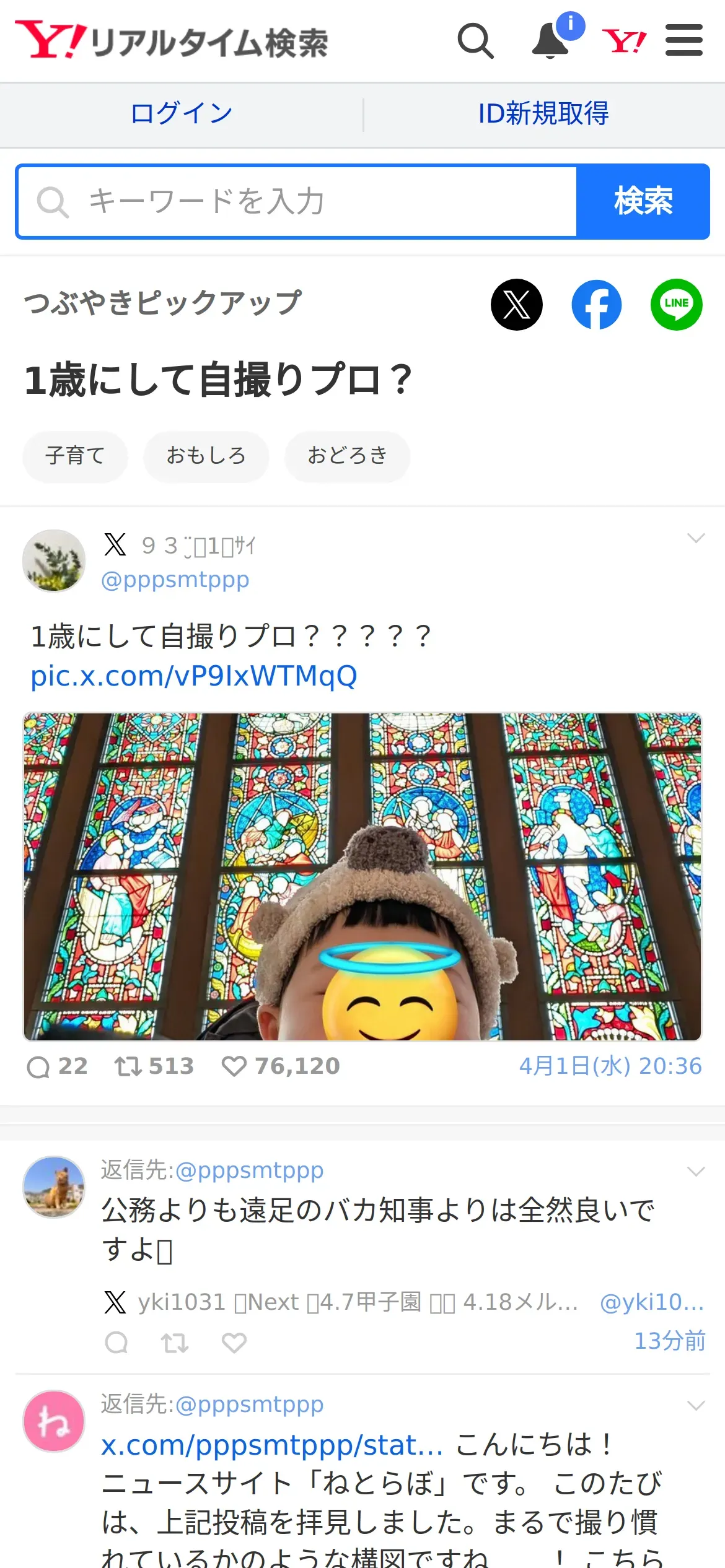Screen dimensions: 725x1568
Task: Share this page on Facebook
Action: tap(597, 305)
